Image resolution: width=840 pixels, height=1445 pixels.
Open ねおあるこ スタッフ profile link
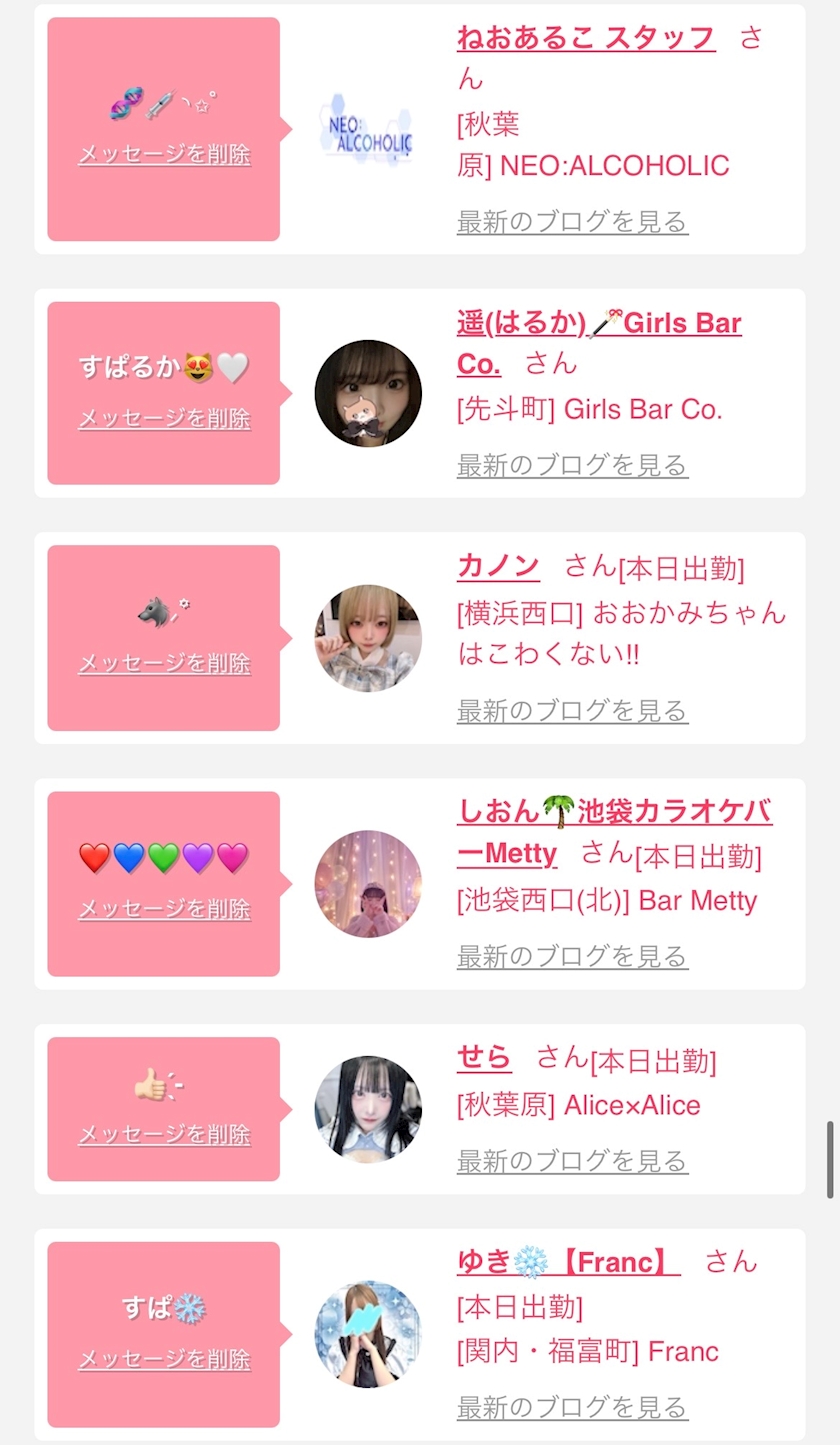pyautogui.click(x=586, y=38)
